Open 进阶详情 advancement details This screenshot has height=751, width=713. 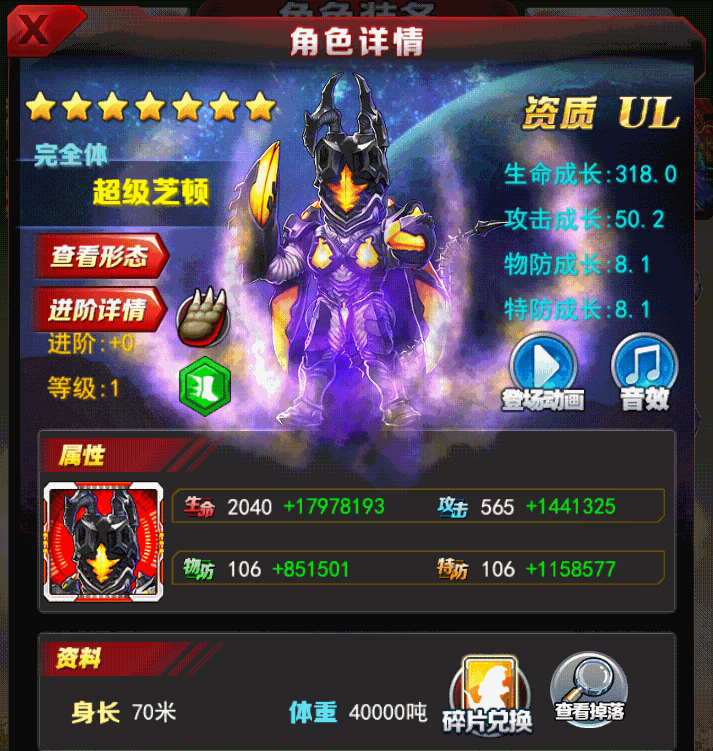pos(98,309)
